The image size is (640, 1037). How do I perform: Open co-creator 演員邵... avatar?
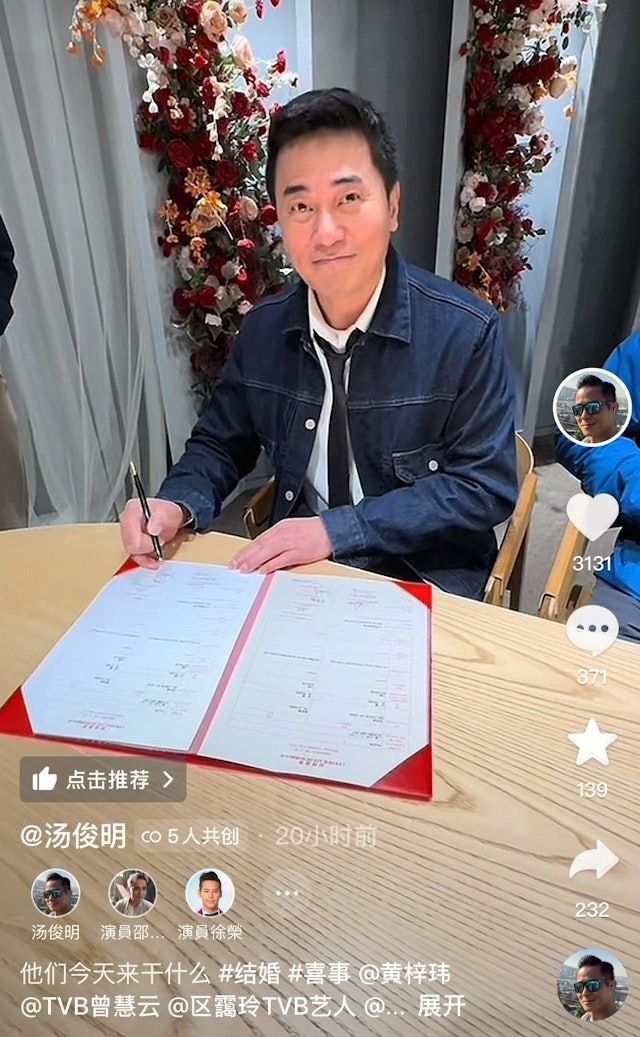[132, 893]
